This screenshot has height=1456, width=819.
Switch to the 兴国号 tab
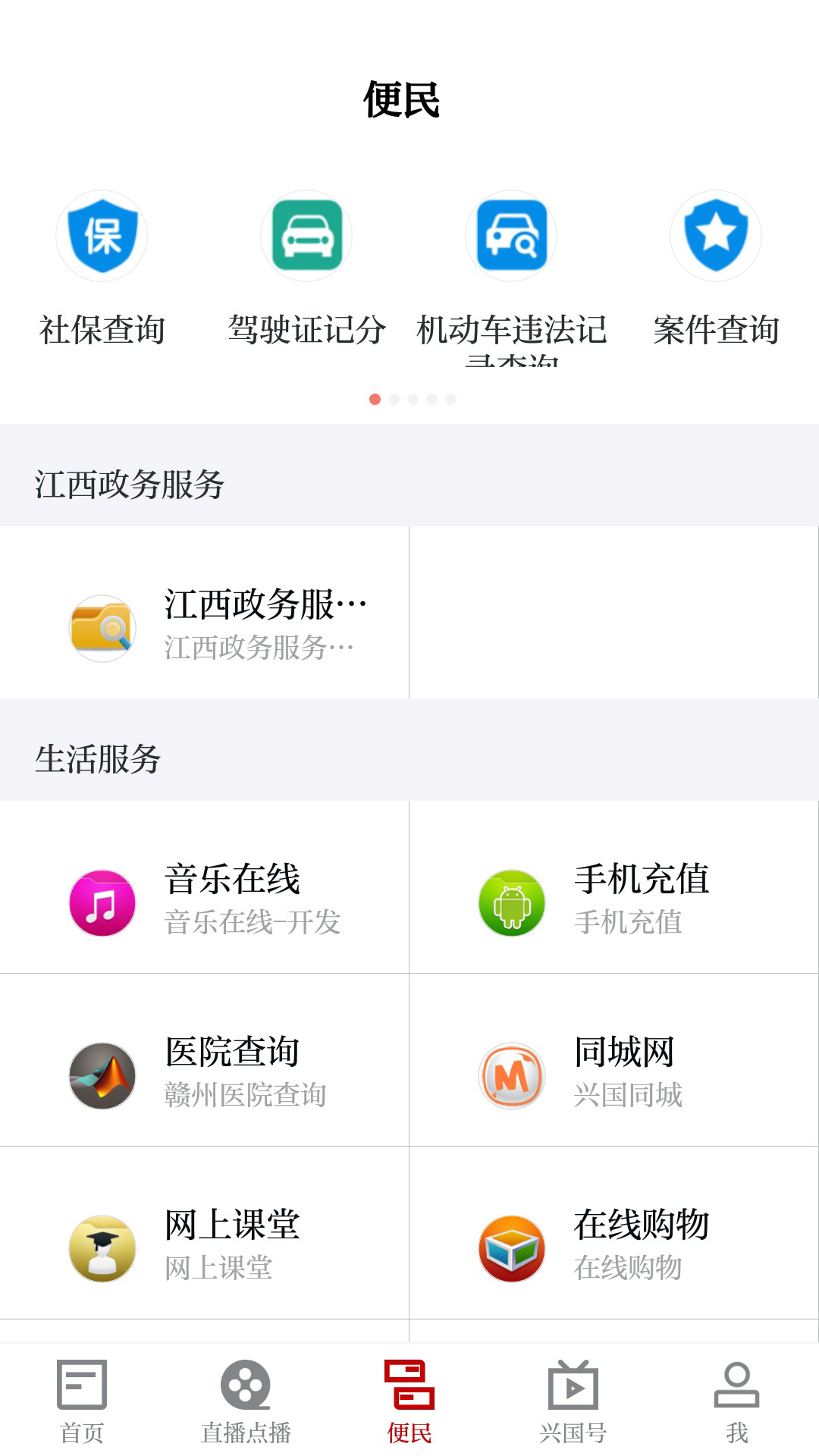pyautogui.click(x=573, y=1403)
